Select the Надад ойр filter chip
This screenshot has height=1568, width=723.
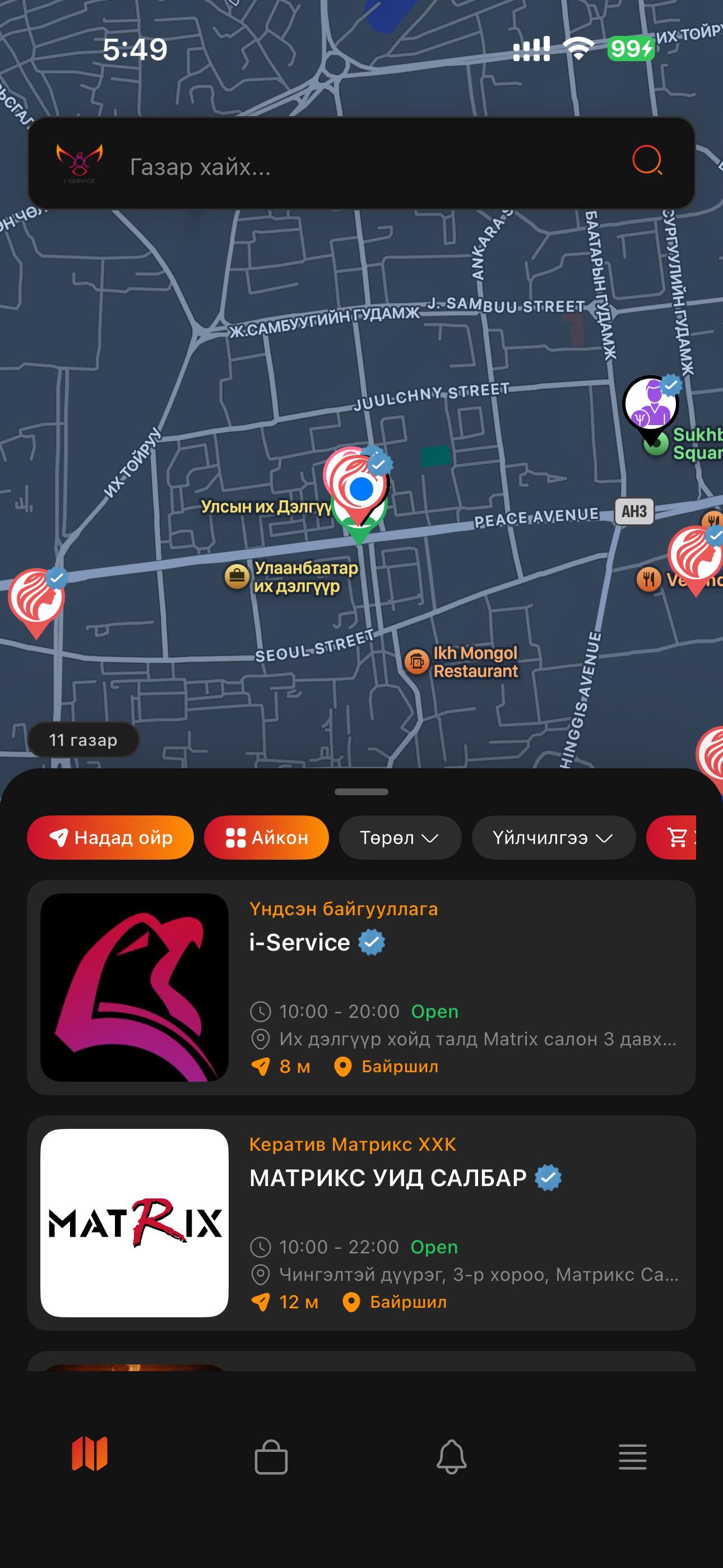pyautogui.click(x=110, y=838)
